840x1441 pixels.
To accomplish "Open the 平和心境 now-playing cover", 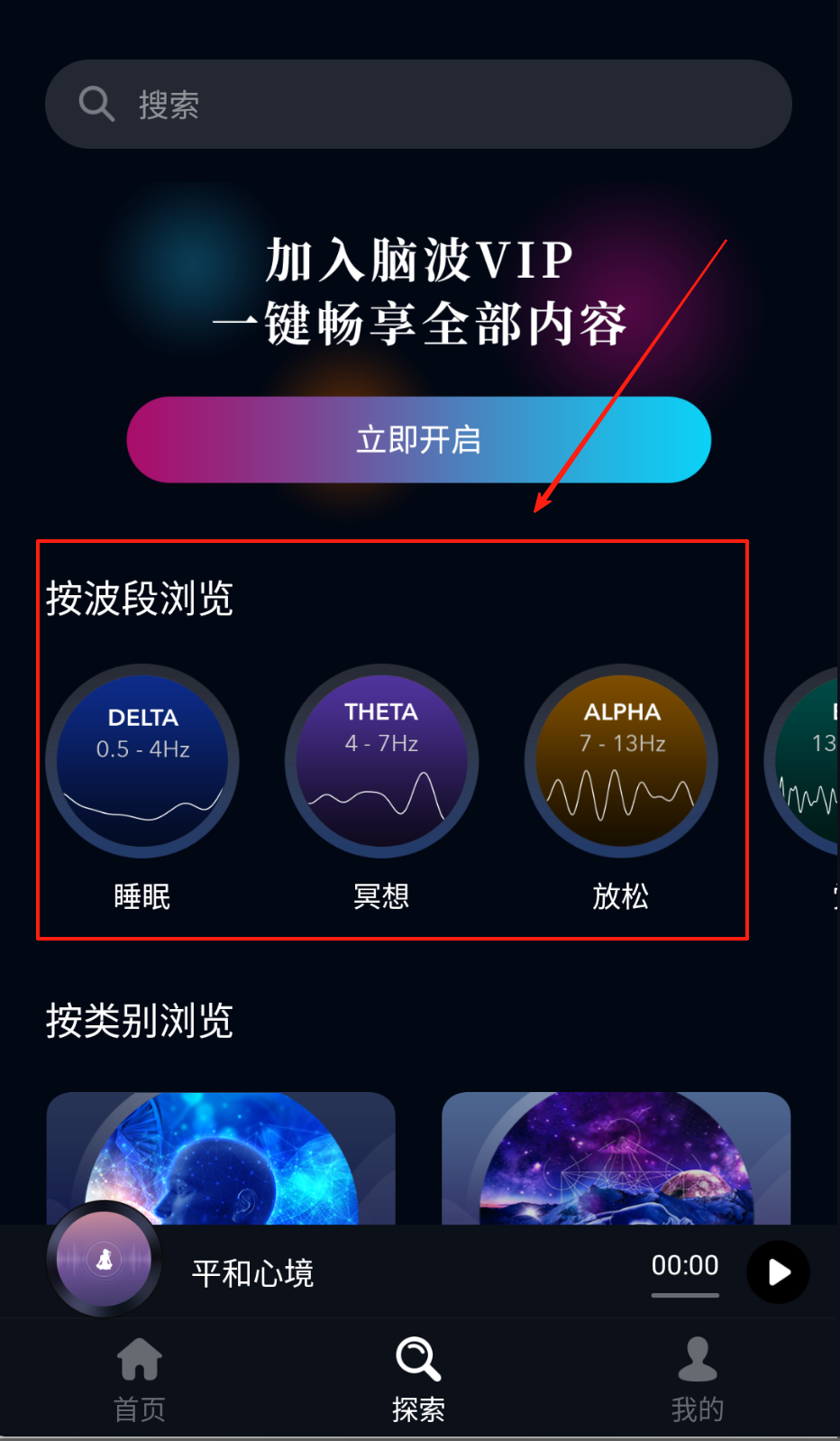I will pyautogui.click(x=105, y=1259).
